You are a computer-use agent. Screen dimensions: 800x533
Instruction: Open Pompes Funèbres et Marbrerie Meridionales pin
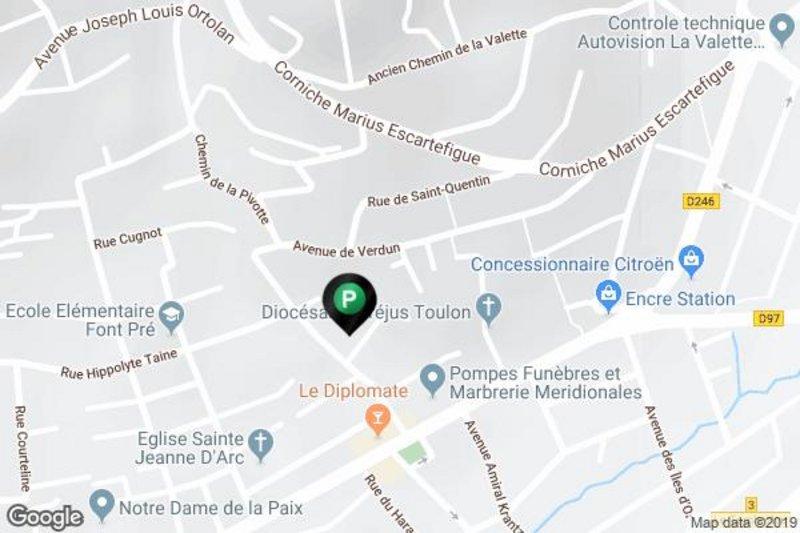pos(432,379)
